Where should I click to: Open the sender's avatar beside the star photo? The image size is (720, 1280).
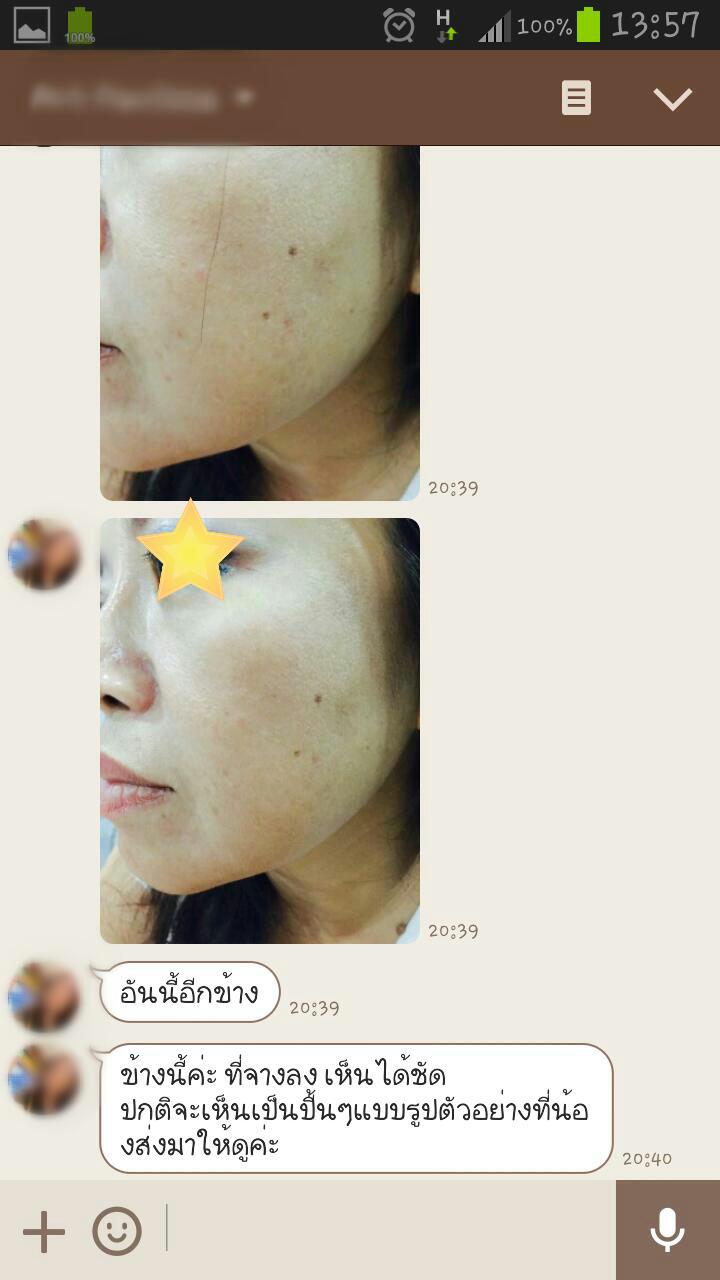point(44,553)
